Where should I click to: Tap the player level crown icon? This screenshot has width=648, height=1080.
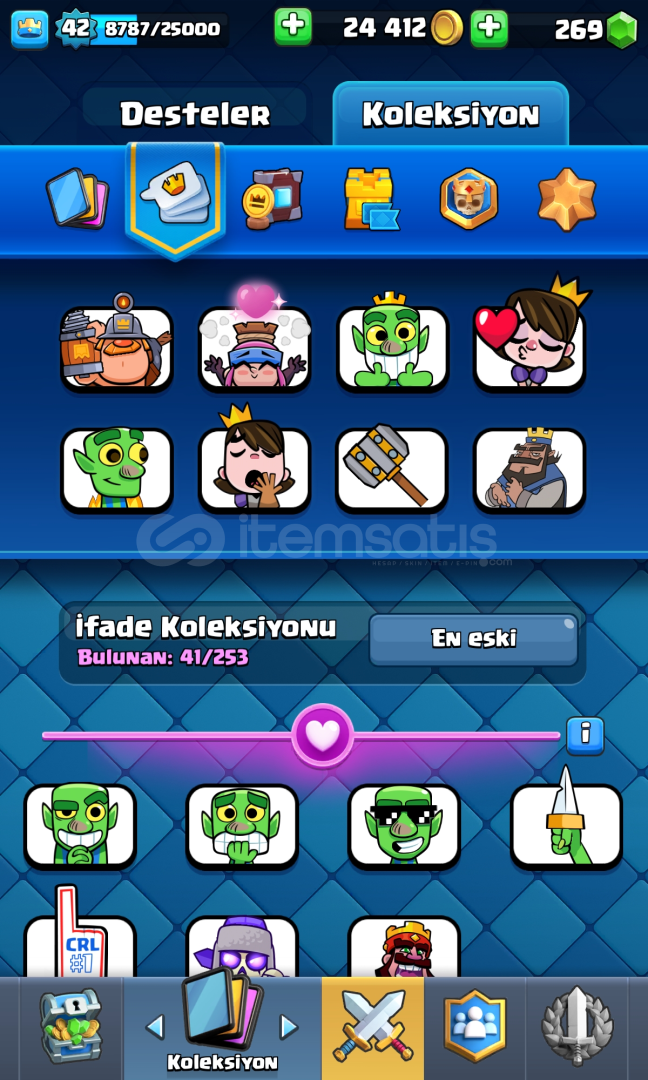(x=30, y=30)
